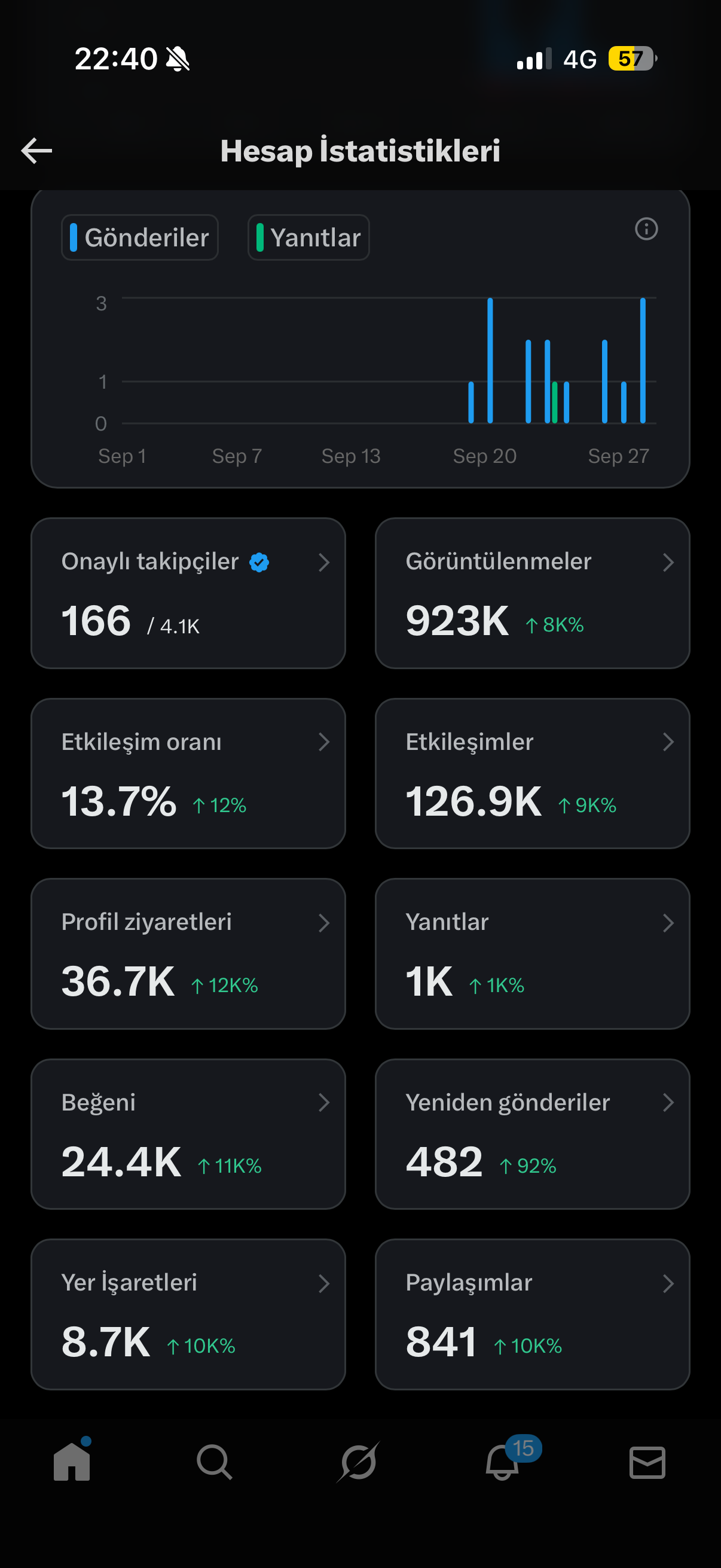Viewport: 721px width, 1568px height.
Task: Toggle the Yanıtlar series chip in the chart
Action: click(308, 237)
